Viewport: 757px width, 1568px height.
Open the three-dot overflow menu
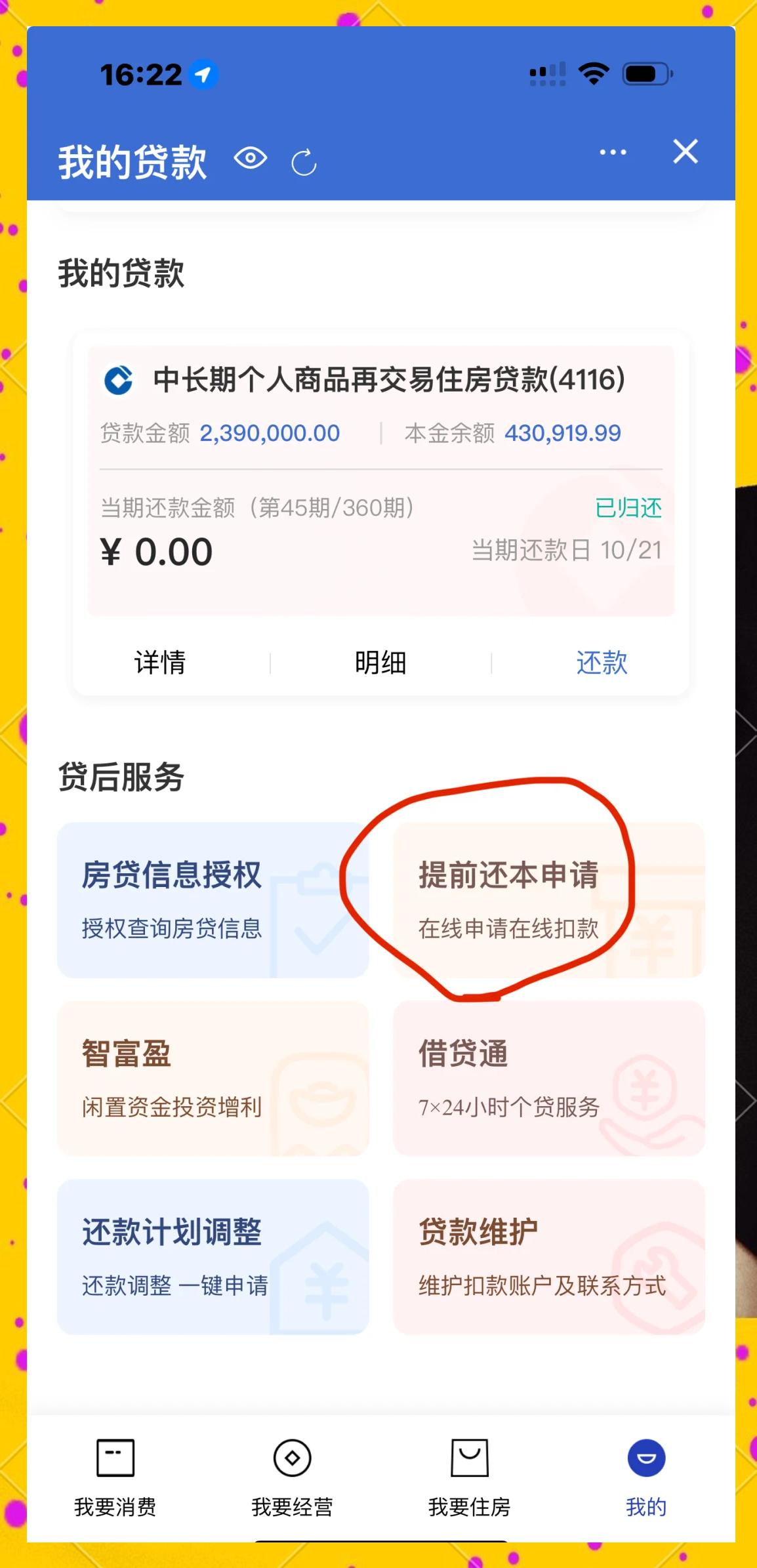click(x=613, y=152)
